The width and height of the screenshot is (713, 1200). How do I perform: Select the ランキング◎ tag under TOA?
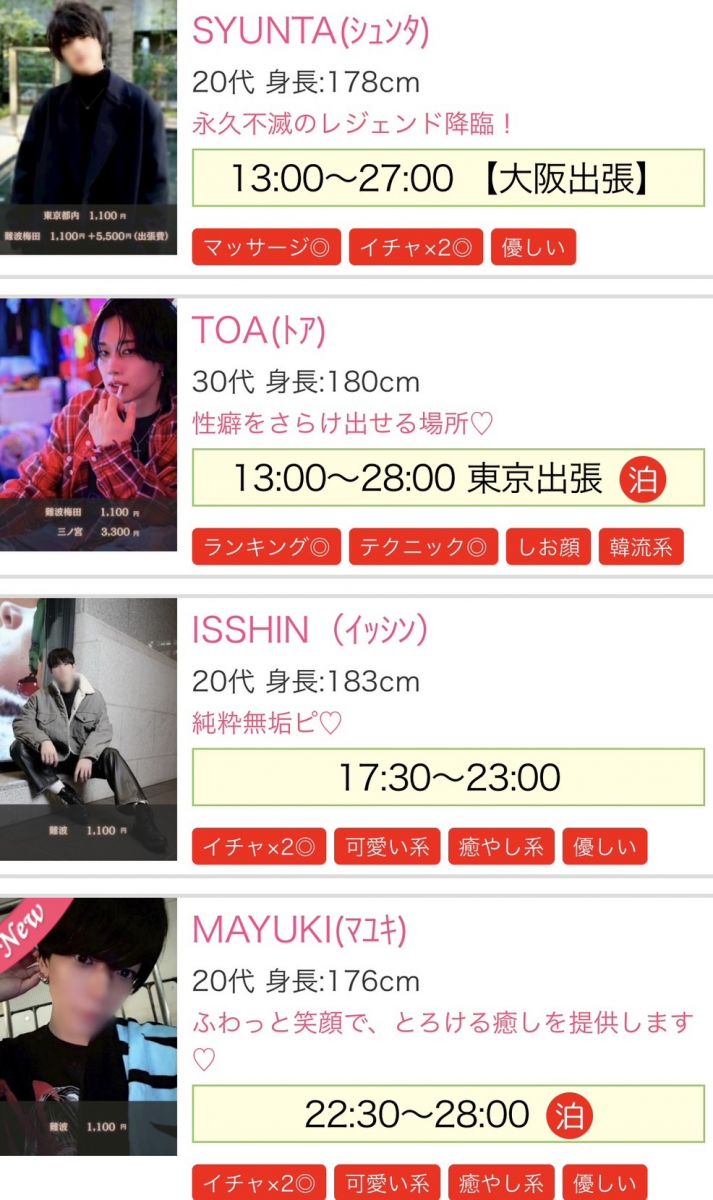point(266,547)
